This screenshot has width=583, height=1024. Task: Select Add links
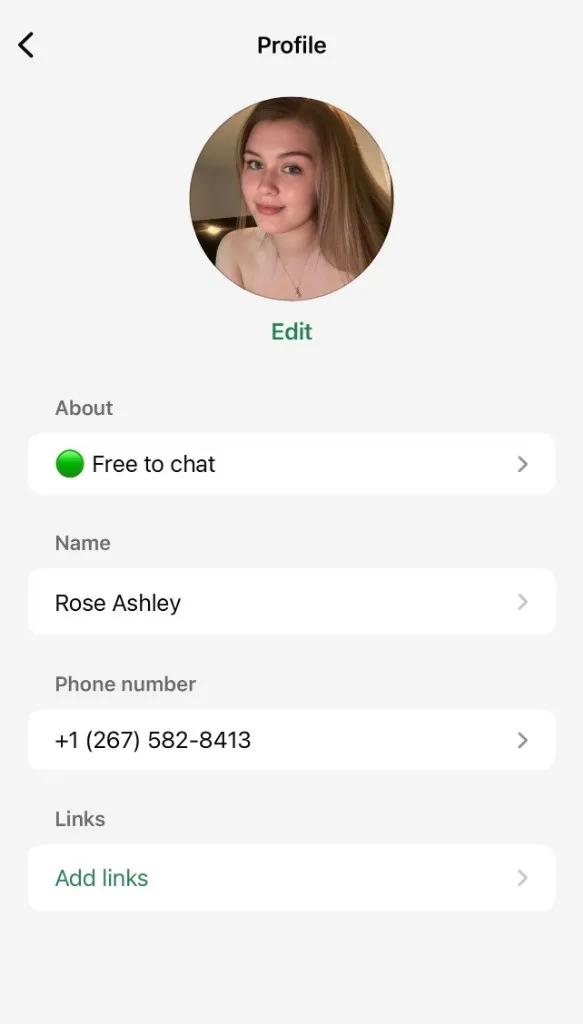[x=291, y=878]
